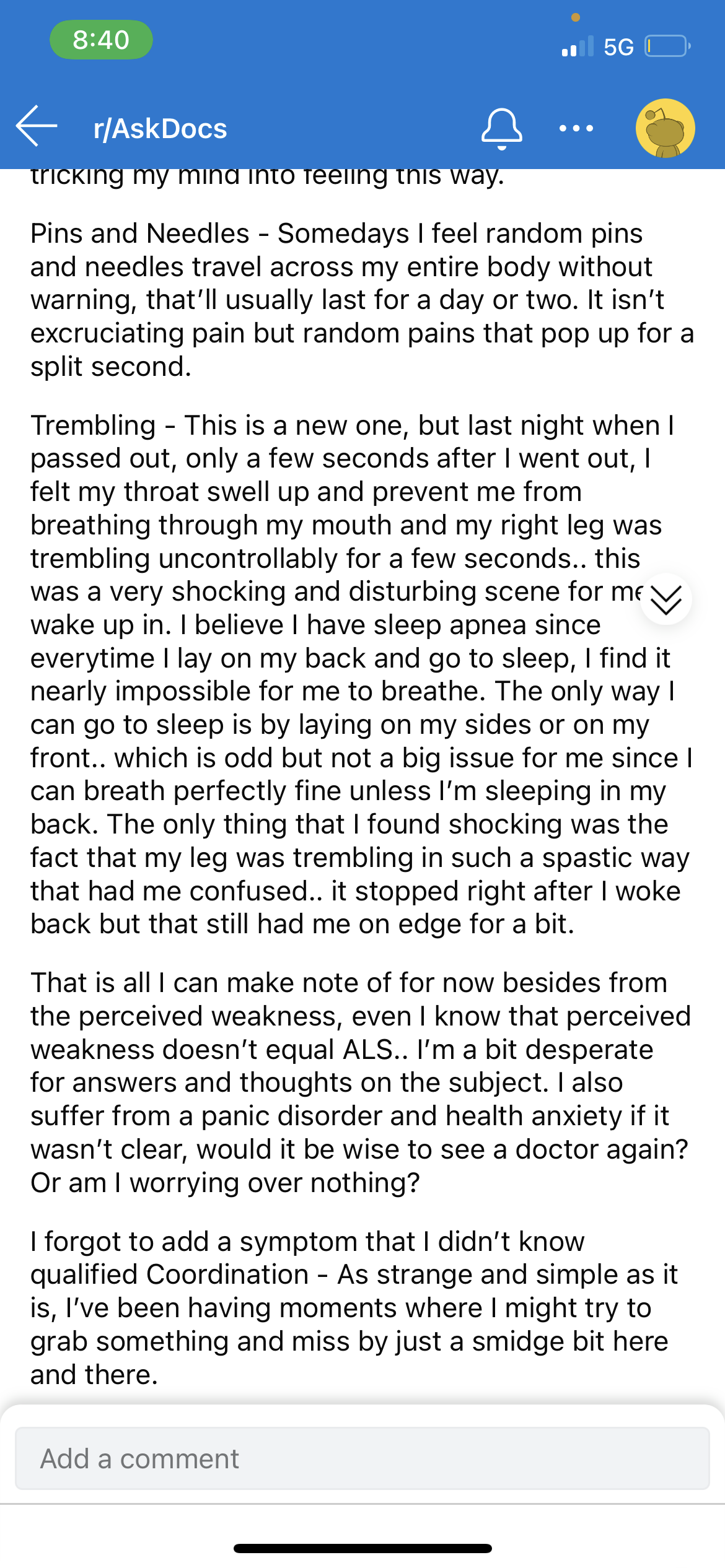Open the profile avatar
Screen dimensions: 725x1568
(x=665, y=128)
